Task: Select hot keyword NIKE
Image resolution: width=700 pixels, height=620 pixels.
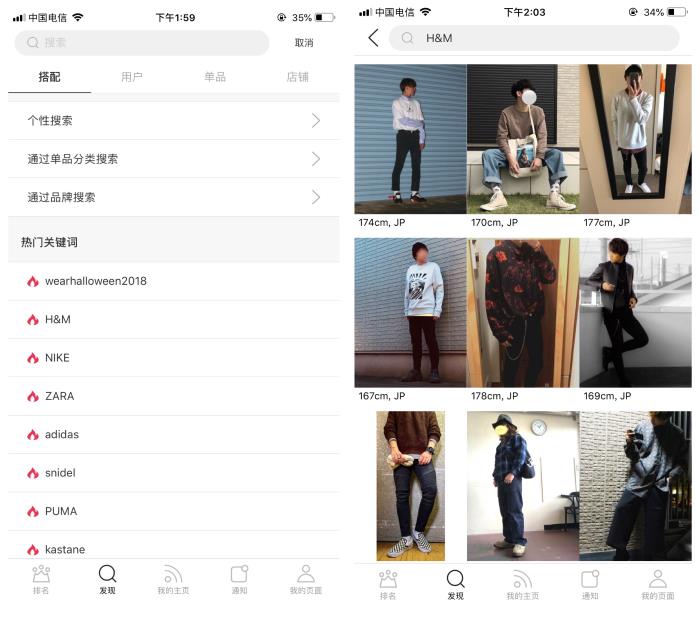Action: pyautogui.click(x=57, y=358)
